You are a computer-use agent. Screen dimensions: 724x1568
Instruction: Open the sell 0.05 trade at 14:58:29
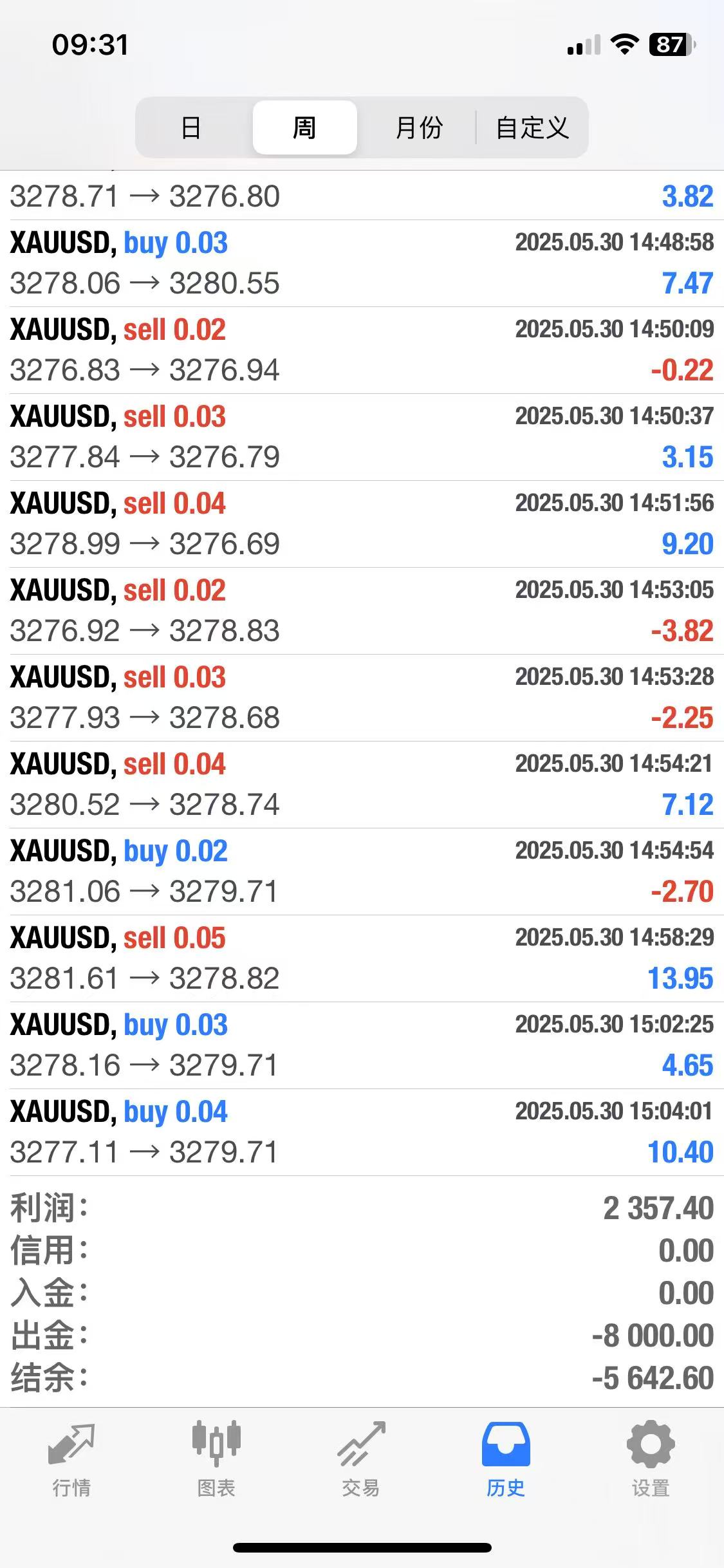pyautogui.click(x=362, y=958)
